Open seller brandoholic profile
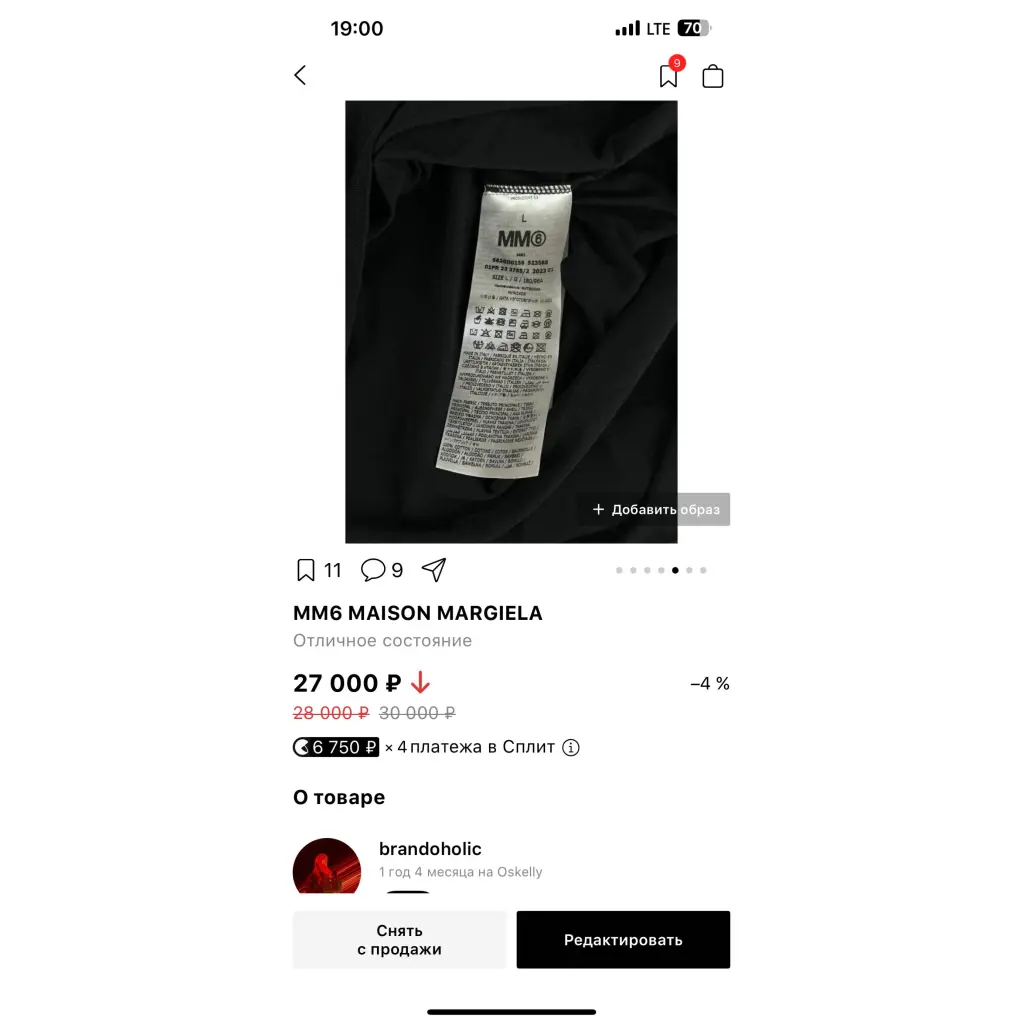Screen dimensions: 1024x1024 coord(430,849)
